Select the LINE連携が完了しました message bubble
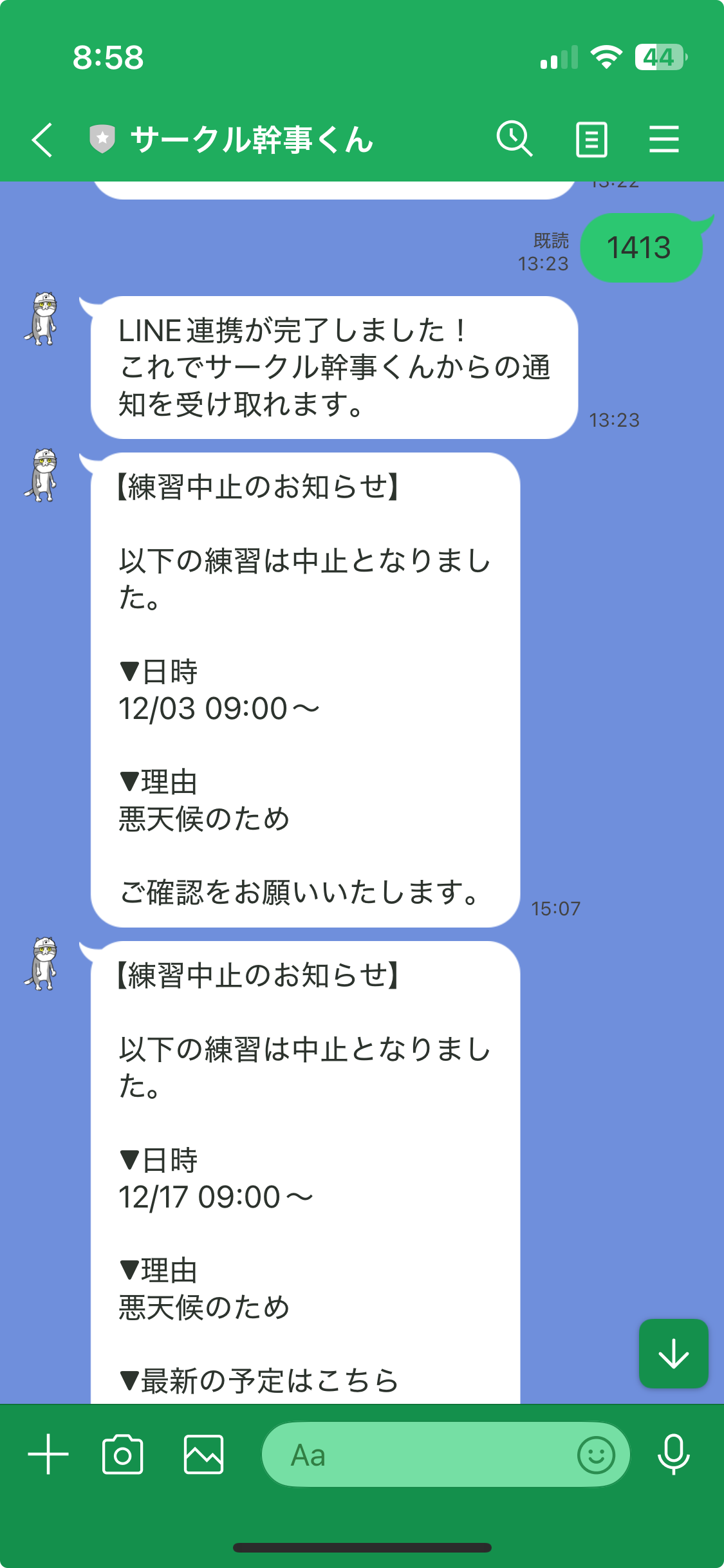 [333, 368]
